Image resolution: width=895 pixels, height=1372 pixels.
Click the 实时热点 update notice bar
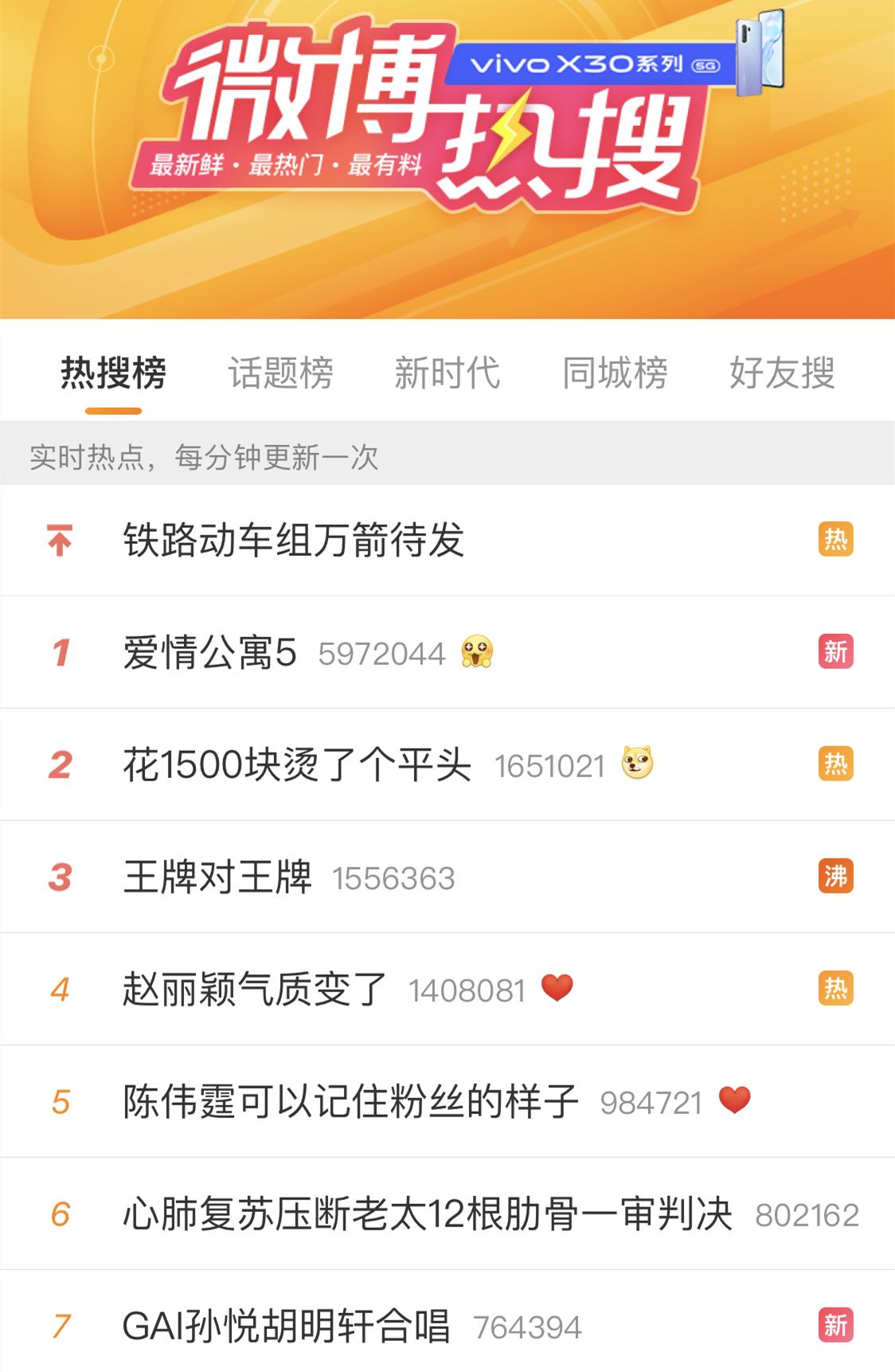pyautogui.click(x=203, y=458)
